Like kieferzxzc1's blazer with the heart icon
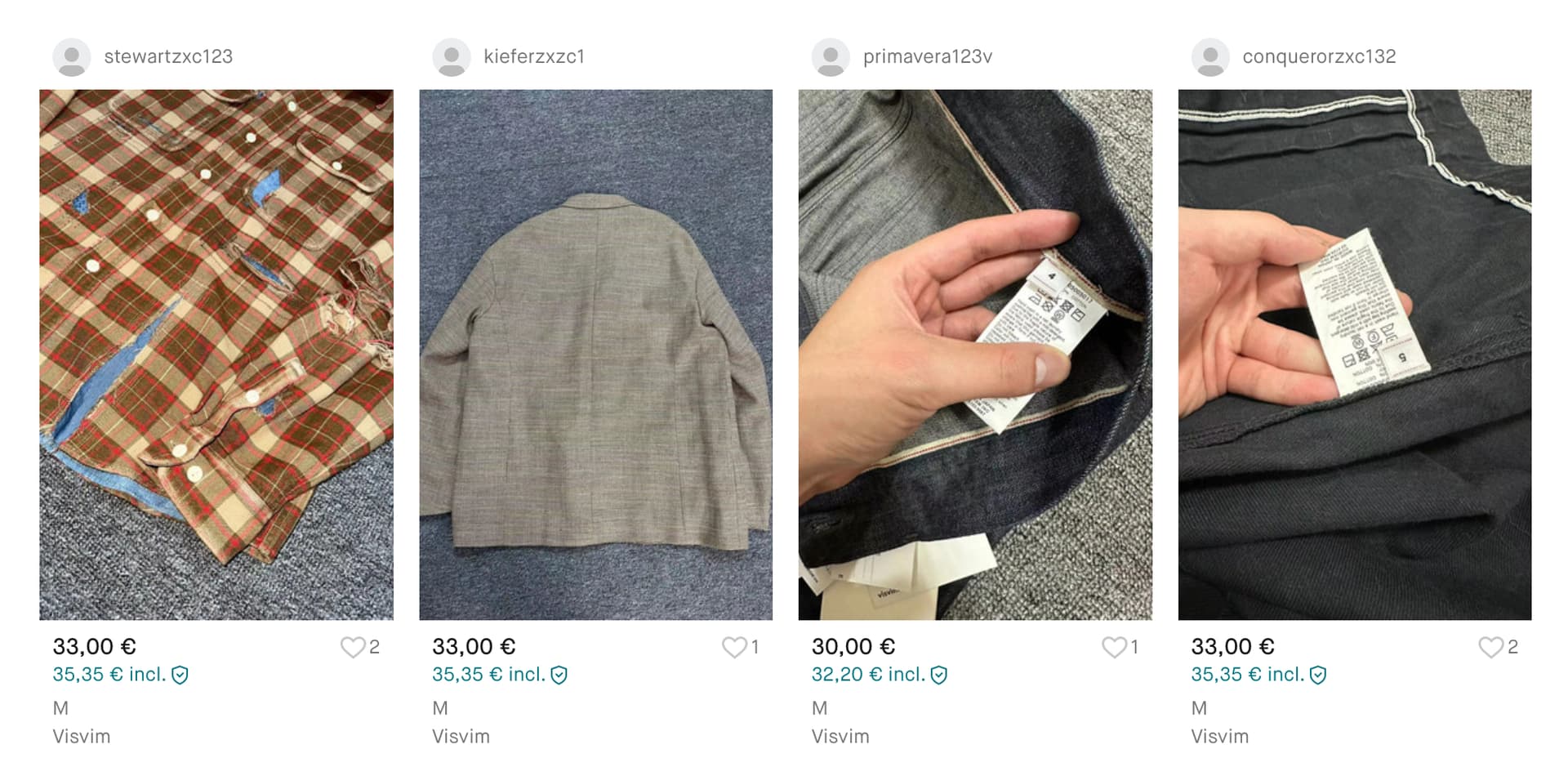The height and width of the screenshot is (776, 1568). [733, 648]
